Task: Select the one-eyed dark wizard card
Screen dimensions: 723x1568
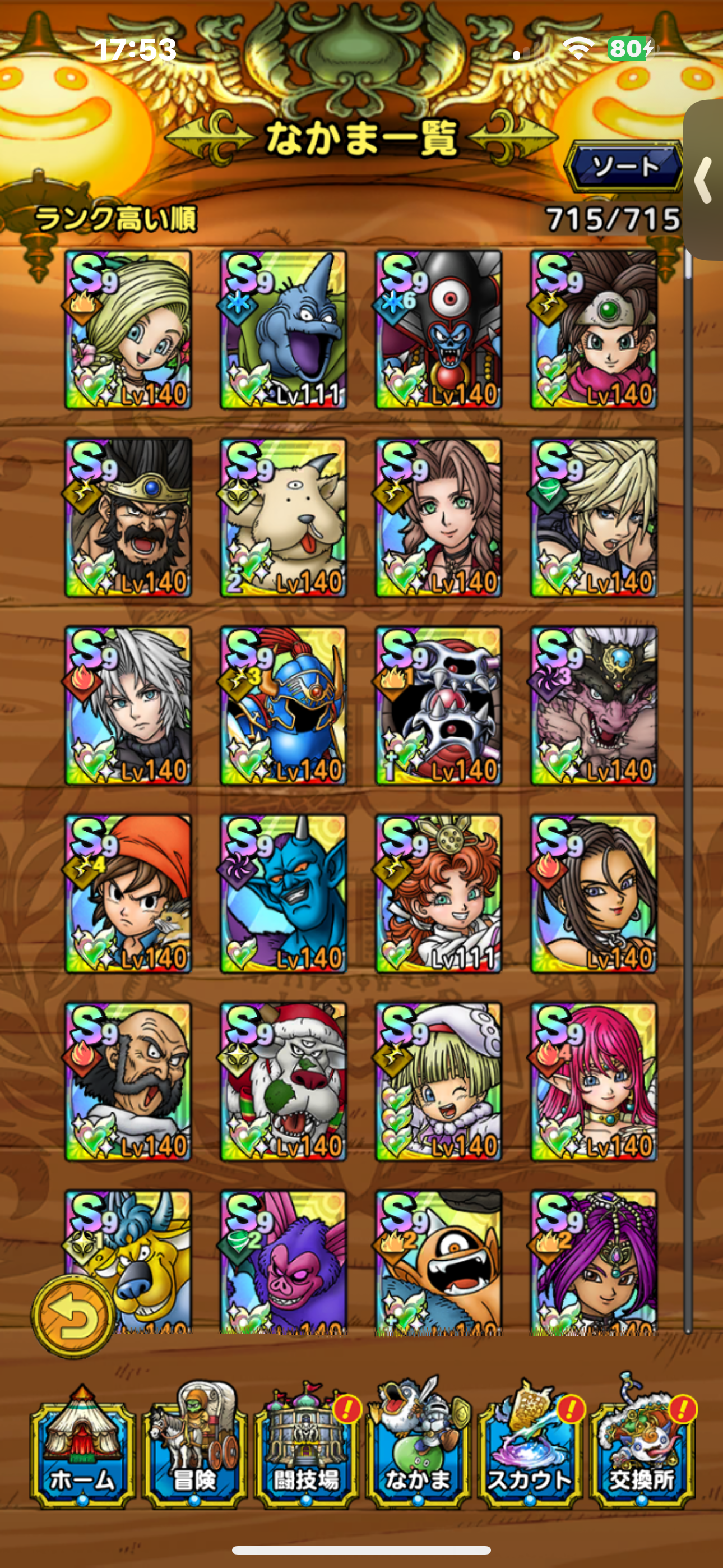Action: click(x=439, y=329)
